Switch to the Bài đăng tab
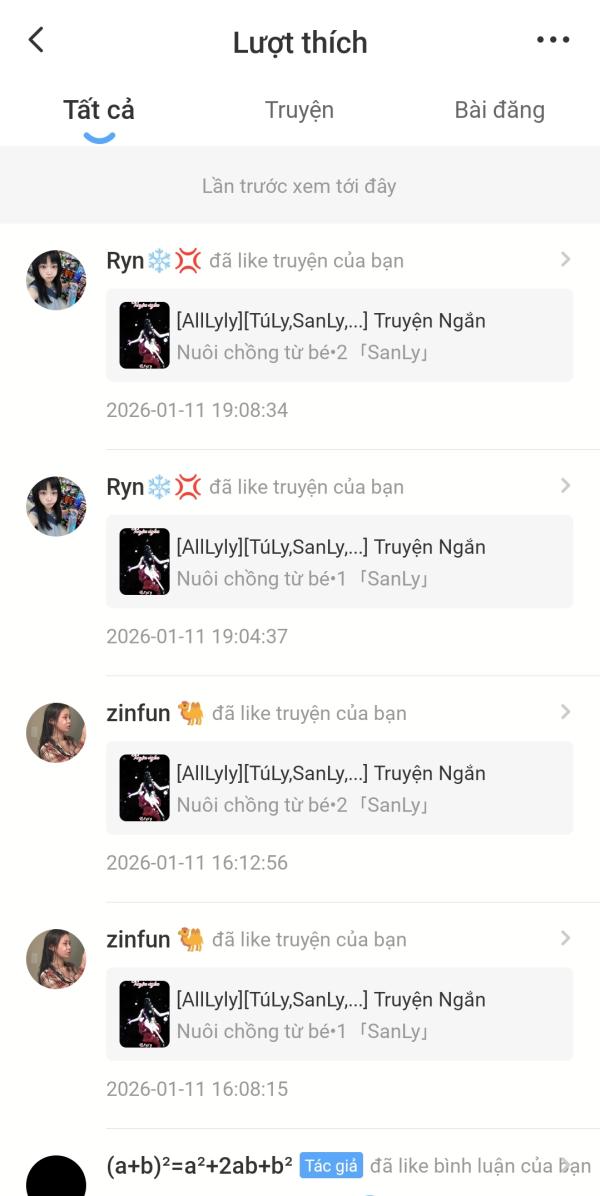The image size is (600, 1196). [499, 110]
